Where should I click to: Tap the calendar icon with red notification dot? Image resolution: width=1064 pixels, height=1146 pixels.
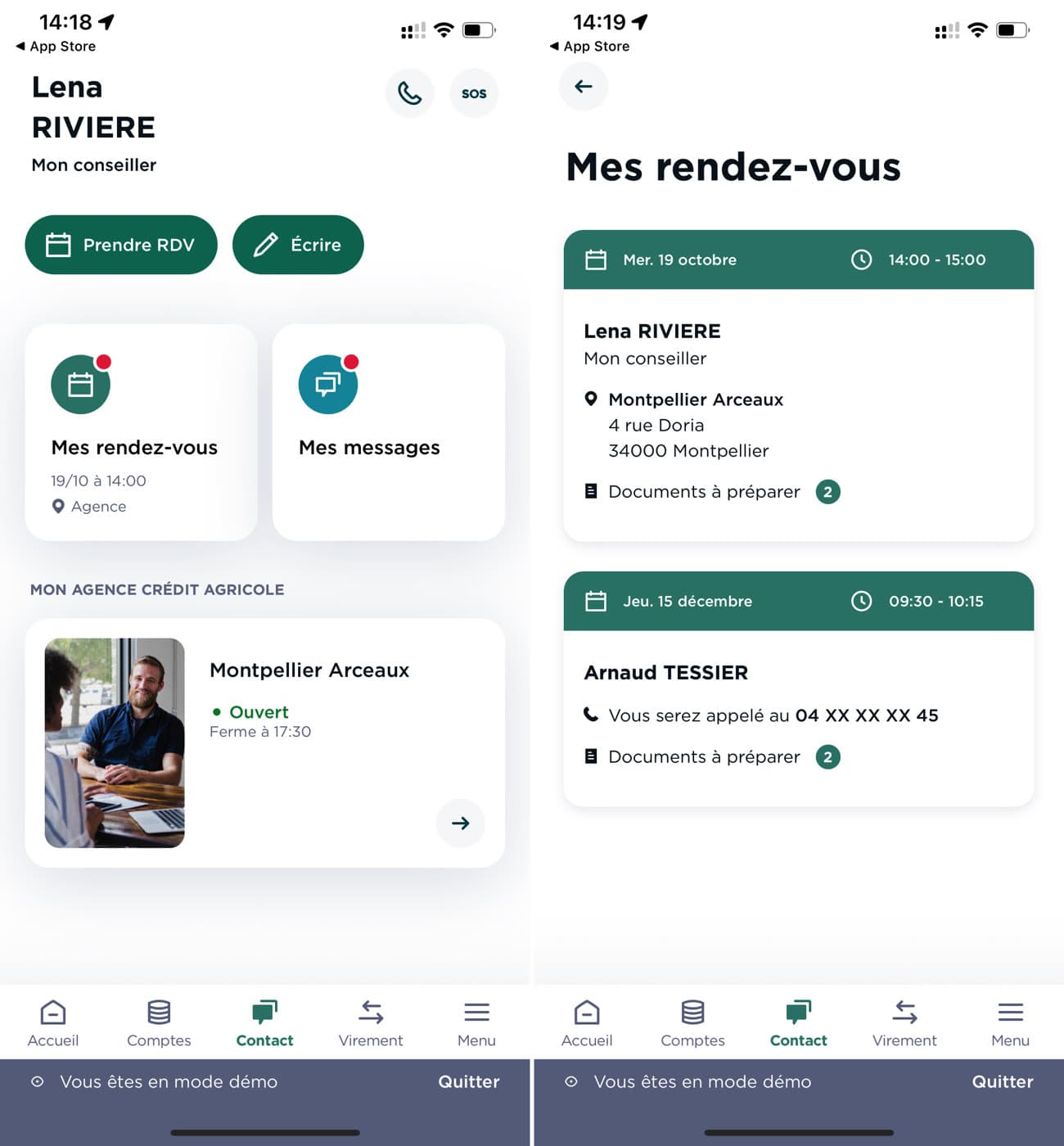[80, 385]
